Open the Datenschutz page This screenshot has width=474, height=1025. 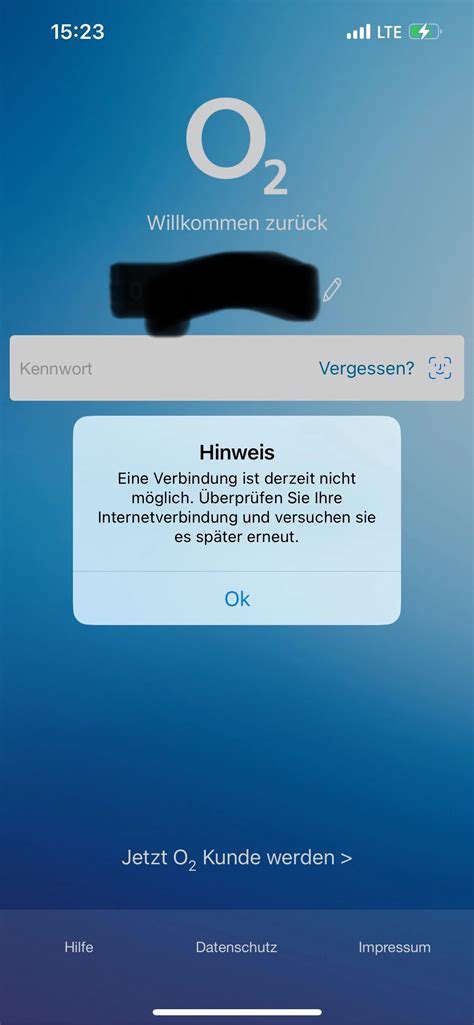tap(237, 947)
